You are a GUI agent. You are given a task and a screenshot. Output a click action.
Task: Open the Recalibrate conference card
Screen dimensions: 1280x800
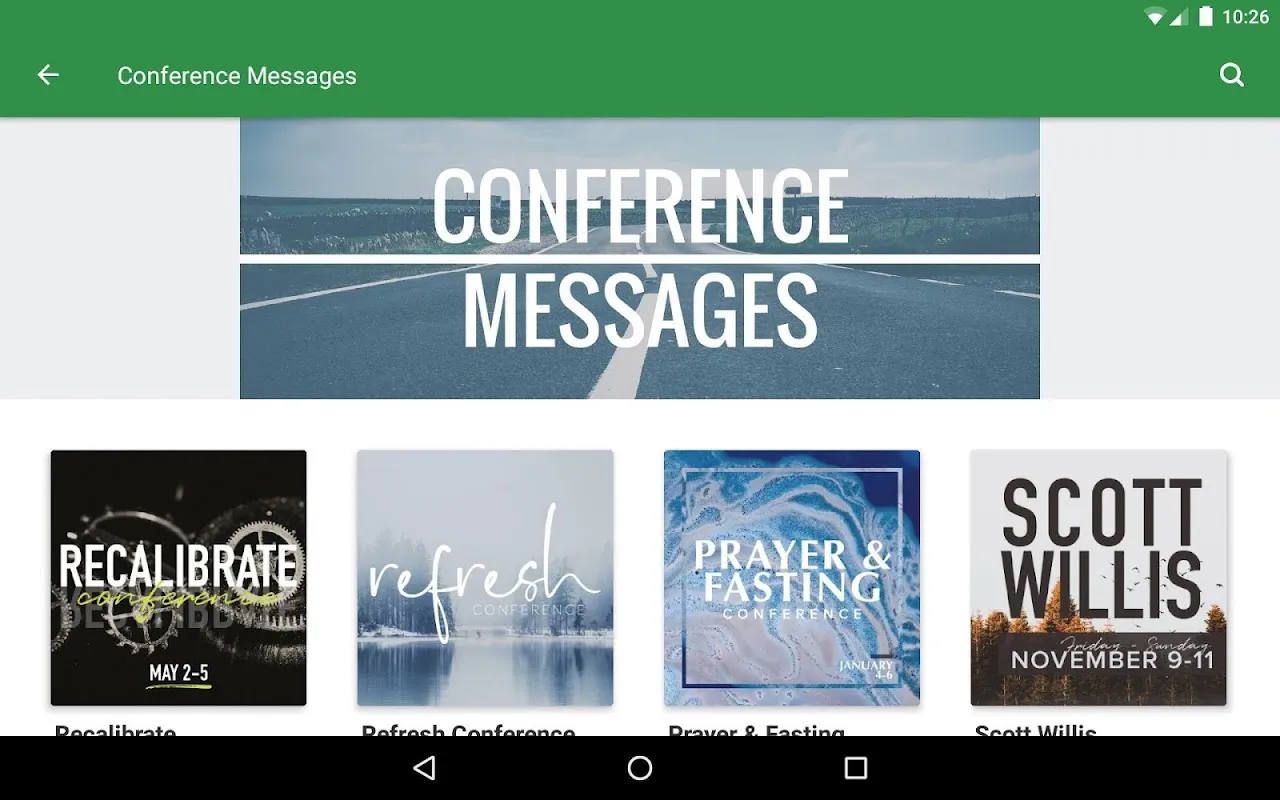(x=179, y=578)
